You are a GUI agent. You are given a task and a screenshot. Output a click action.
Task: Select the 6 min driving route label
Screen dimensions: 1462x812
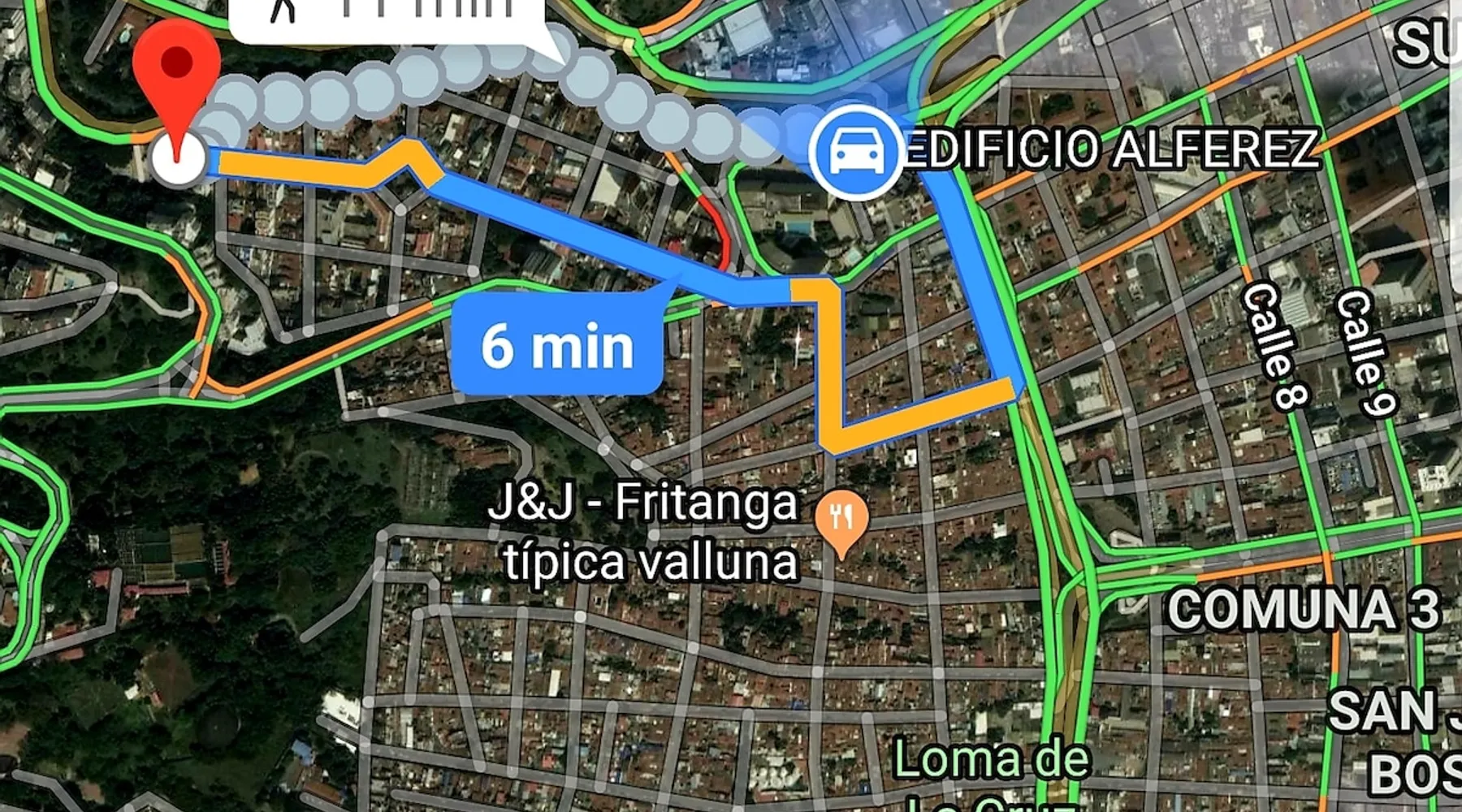pos(556,346)
